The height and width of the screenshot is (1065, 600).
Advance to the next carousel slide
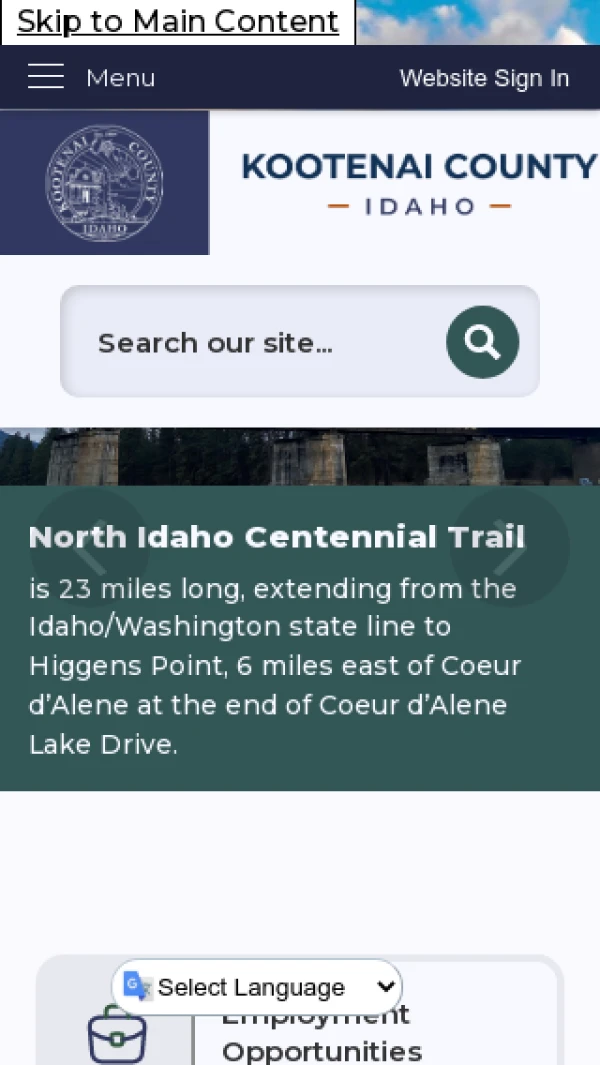pyautogui.click(x=510, y=547)
